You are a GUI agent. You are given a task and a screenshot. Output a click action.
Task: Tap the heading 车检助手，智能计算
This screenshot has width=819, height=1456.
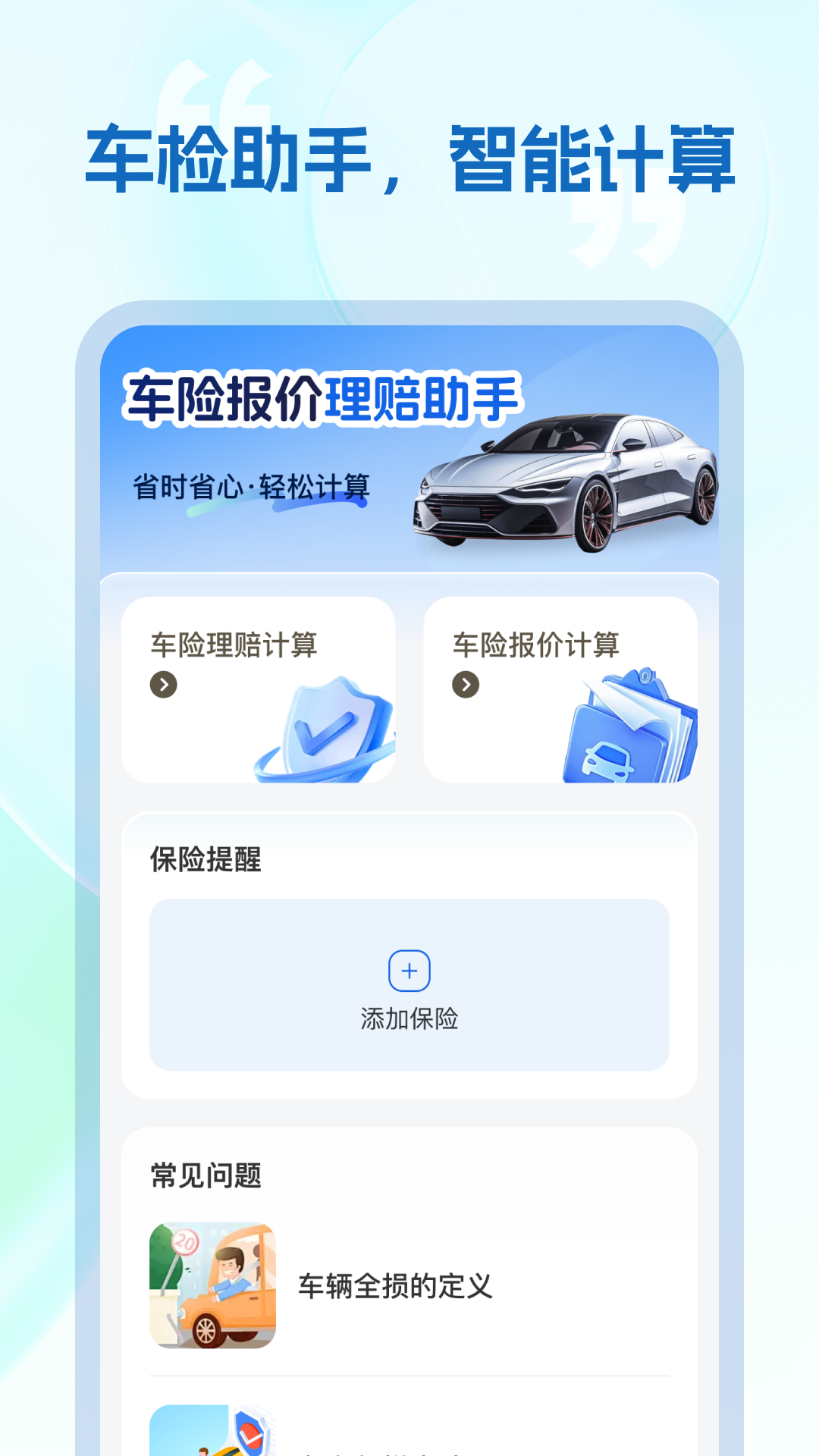pyautogui.click(x=409, y=155)
